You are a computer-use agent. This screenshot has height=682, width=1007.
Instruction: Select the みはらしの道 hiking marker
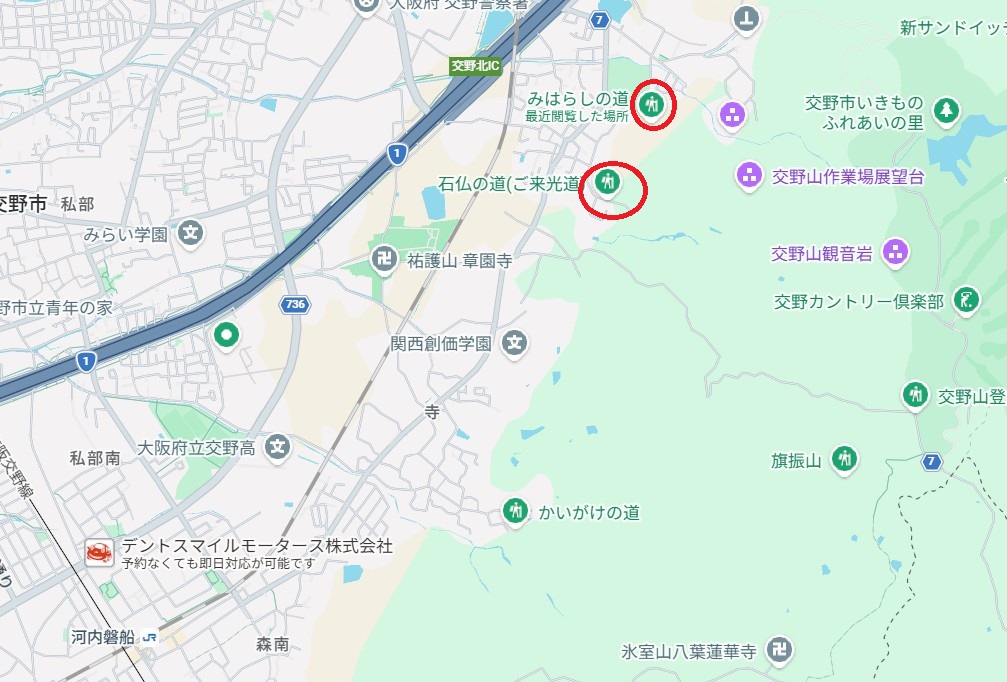[652, 102]
